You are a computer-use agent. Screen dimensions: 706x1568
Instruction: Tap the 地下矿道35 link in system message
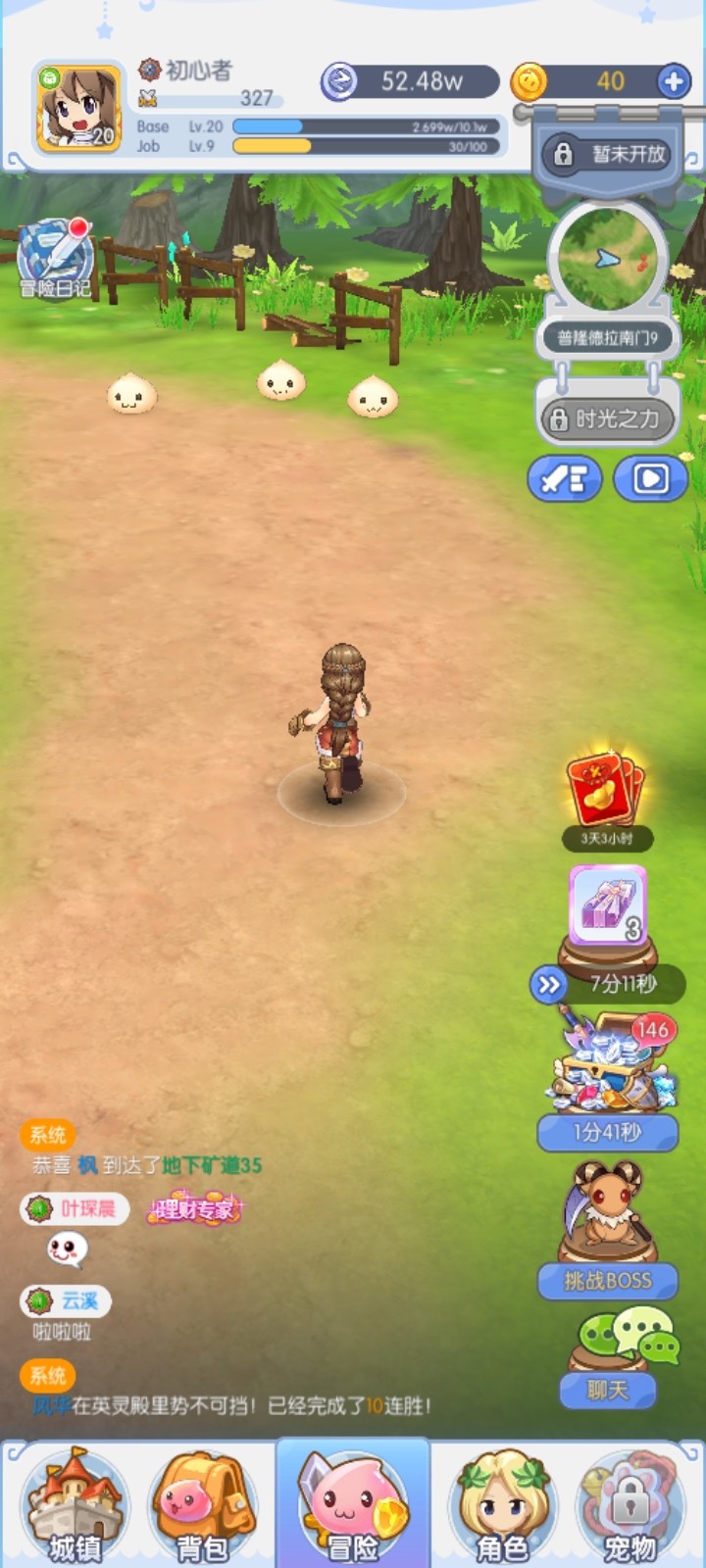(x=212, y=1165)
